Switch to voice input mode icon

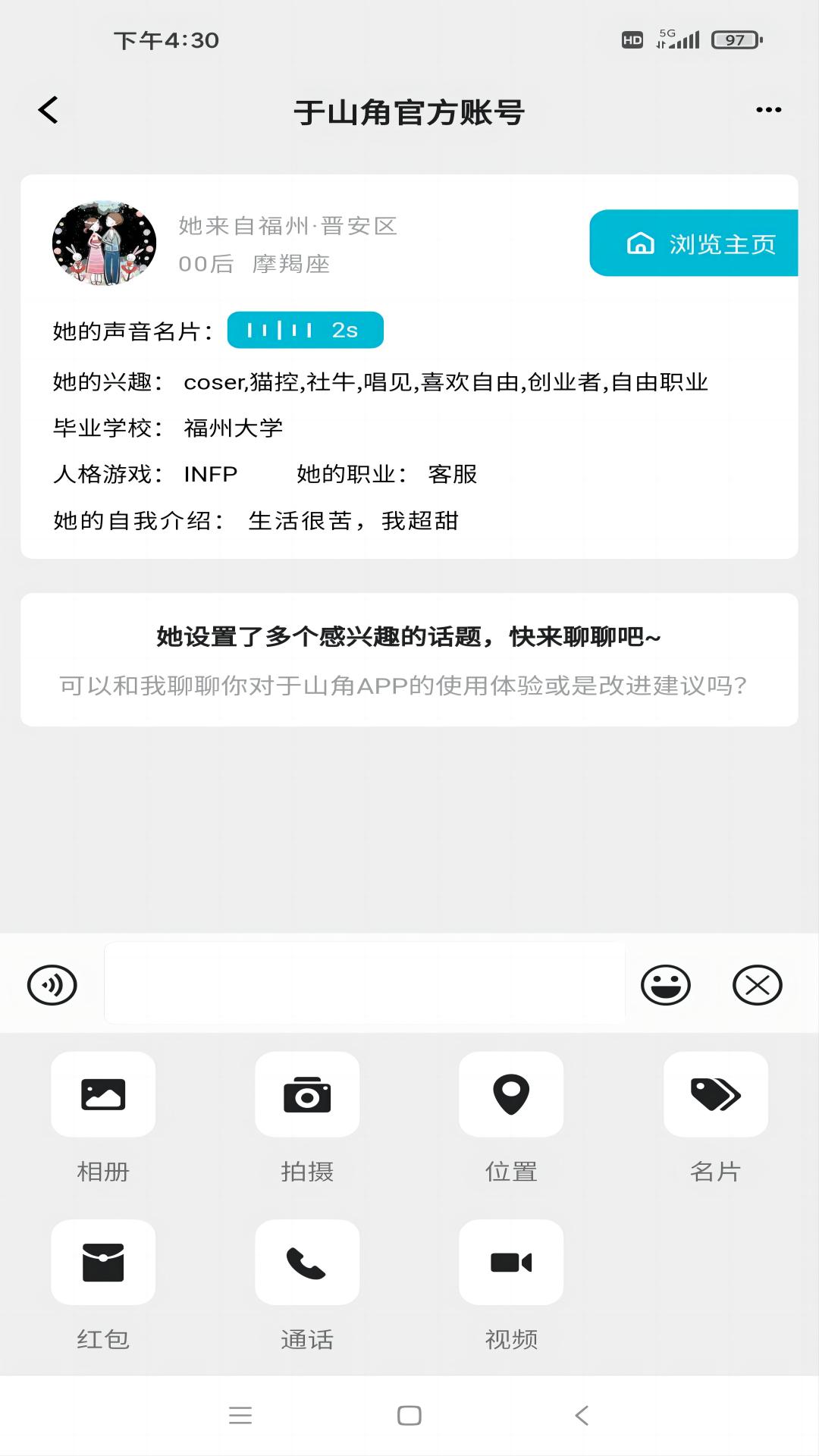(x=52, y=984)
